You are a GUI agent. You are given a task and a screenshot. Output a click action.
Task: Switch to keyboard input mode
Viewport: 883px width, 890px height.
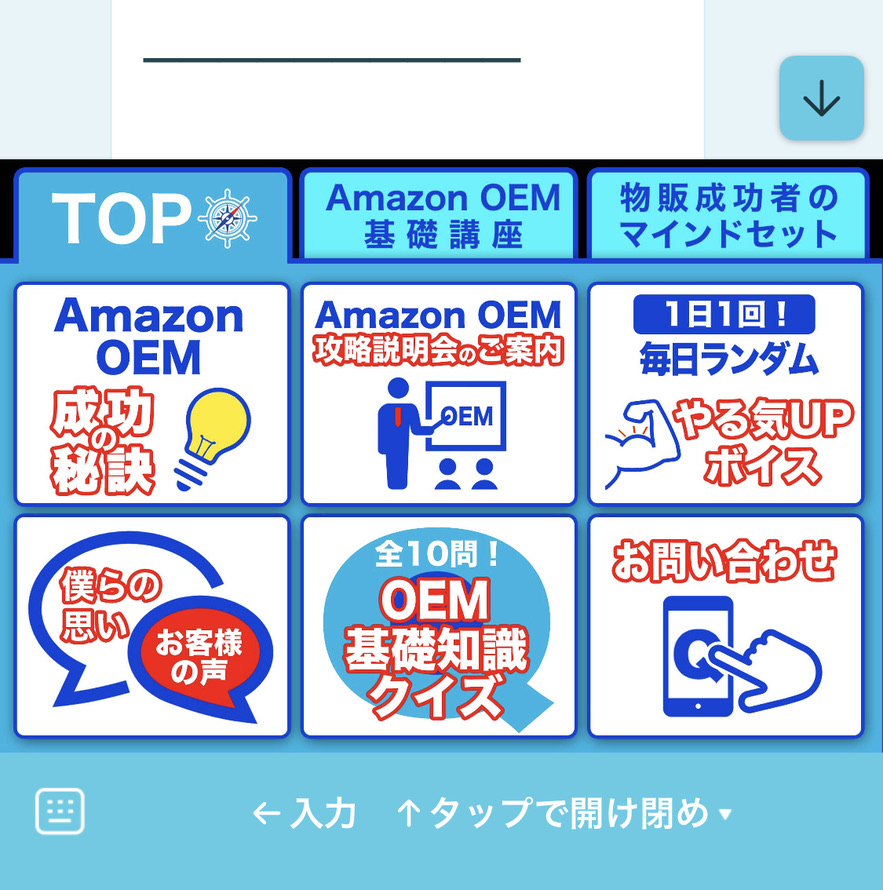pos(60,811)
